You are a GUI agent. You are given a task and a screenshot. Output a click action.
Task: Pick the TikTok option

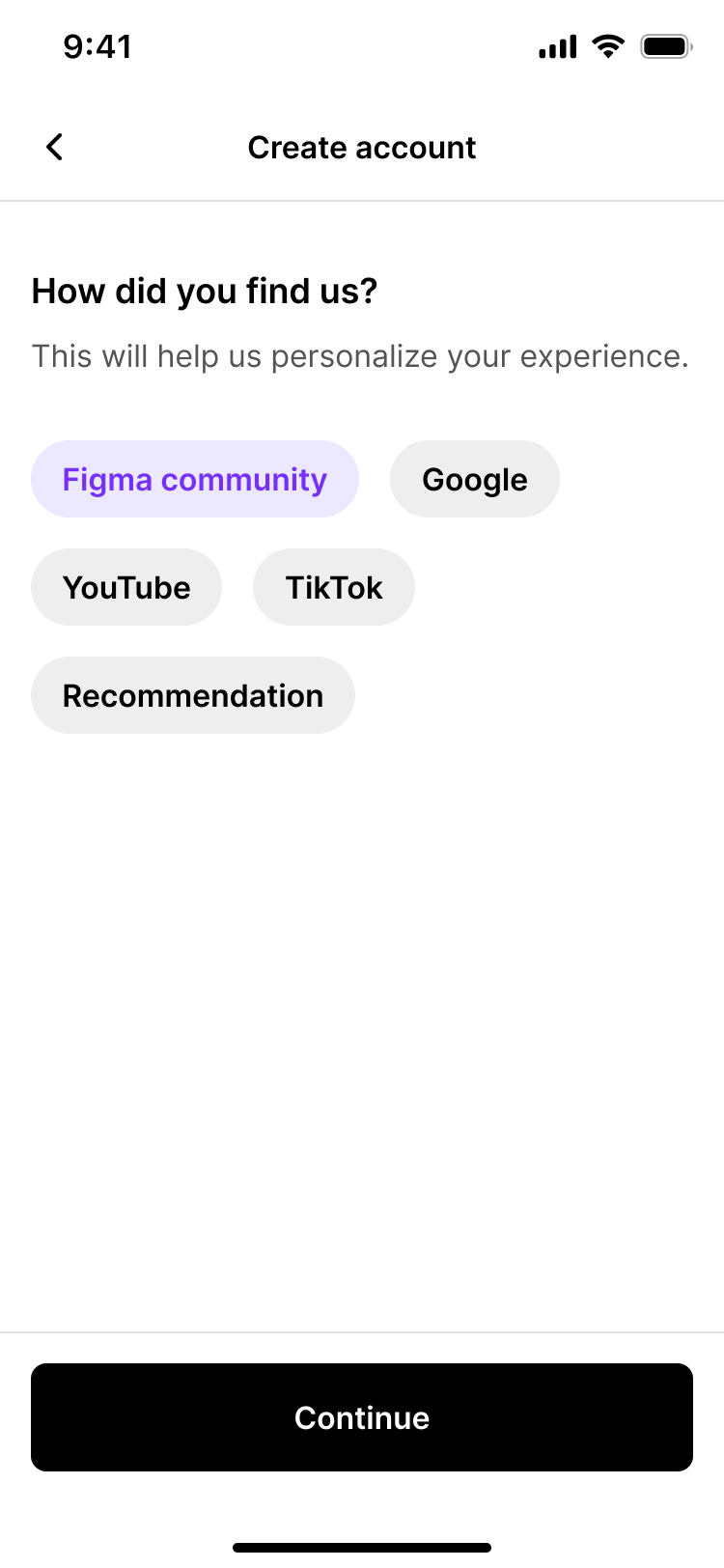click(x=334, y=587)
